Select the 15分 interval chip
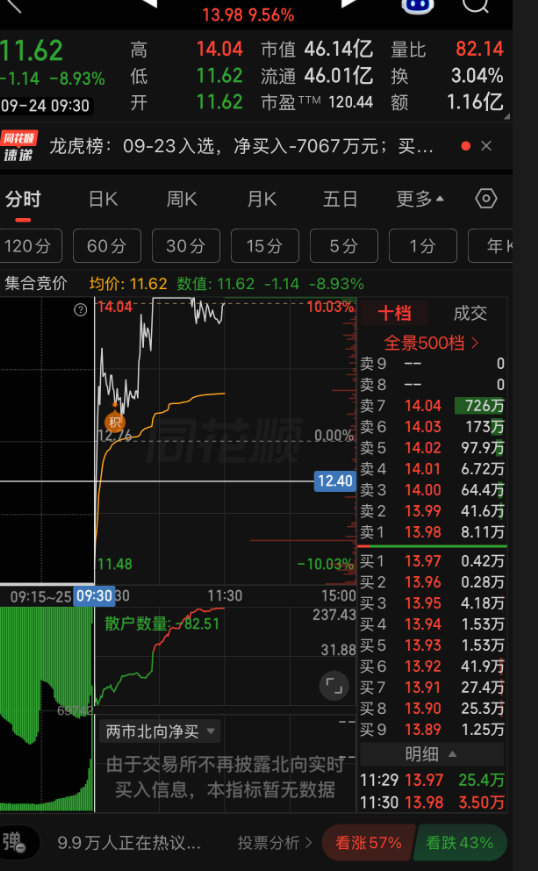This screenshot has width=538, height=871. click(265, 246)
